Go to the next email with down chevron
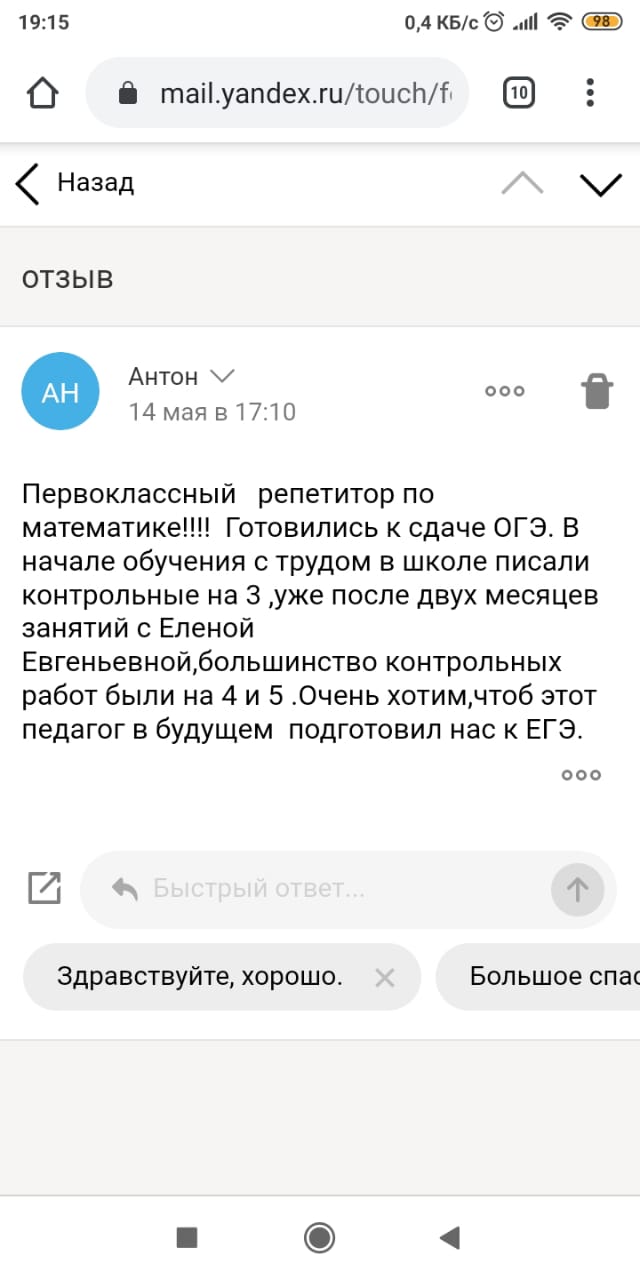640x1280 pixels. coord(601,184)
